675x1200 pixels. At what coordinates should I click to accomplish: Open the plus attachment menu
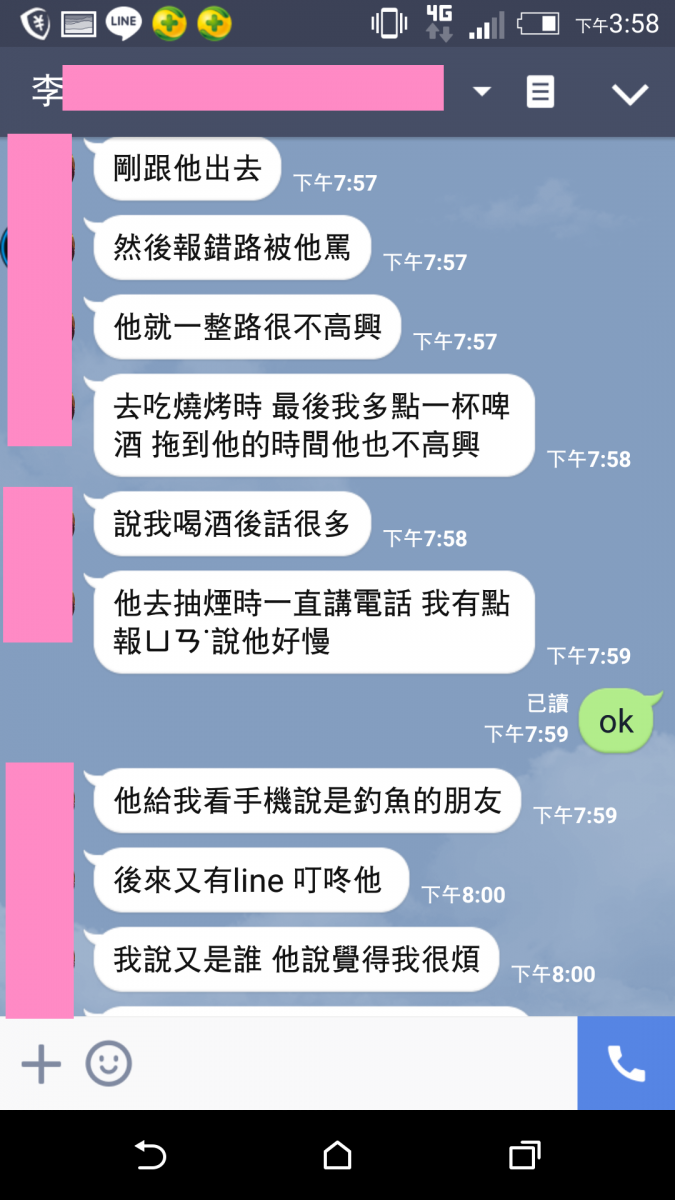[41, 1063]
